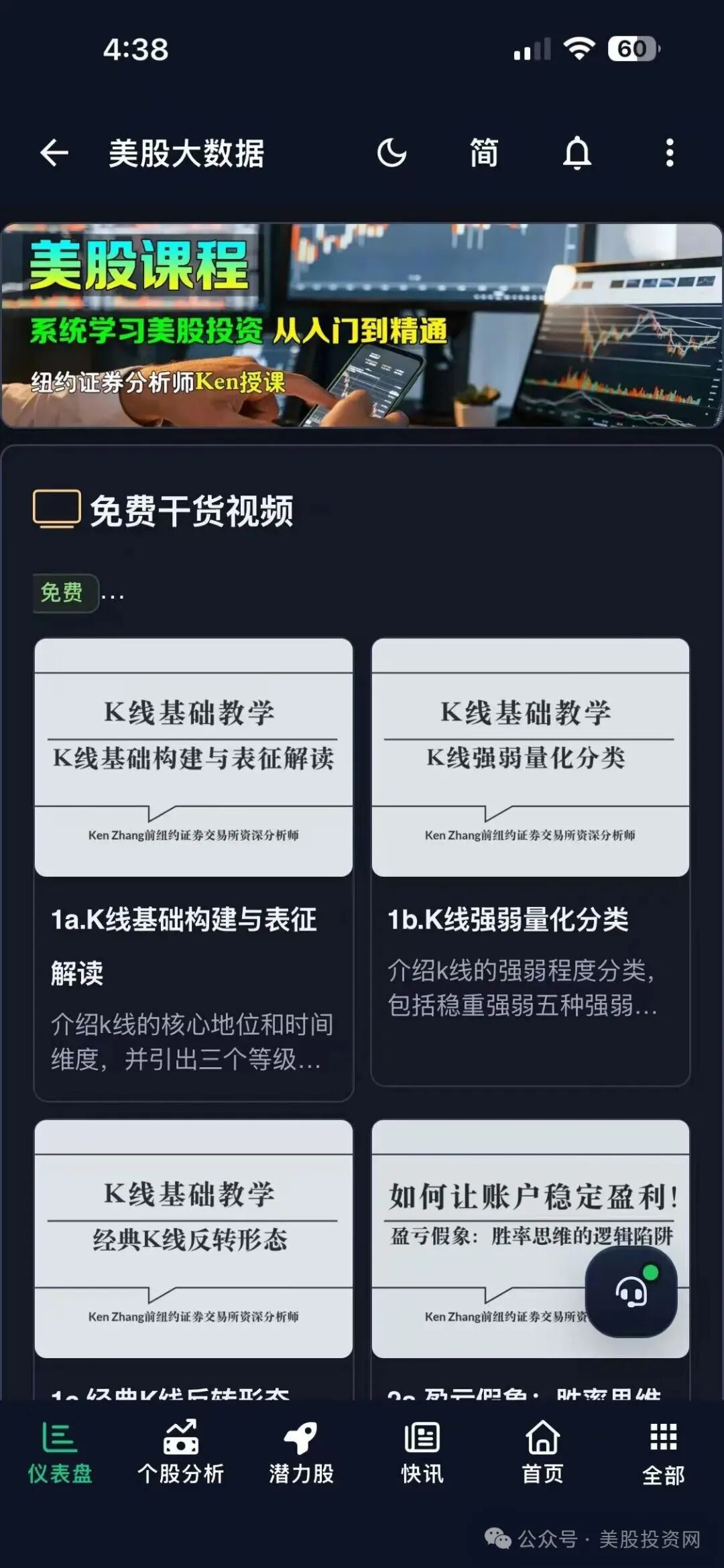724x1568 pixels.
Task: Tap the floating customer support headset button
Action: point(631,1291)
